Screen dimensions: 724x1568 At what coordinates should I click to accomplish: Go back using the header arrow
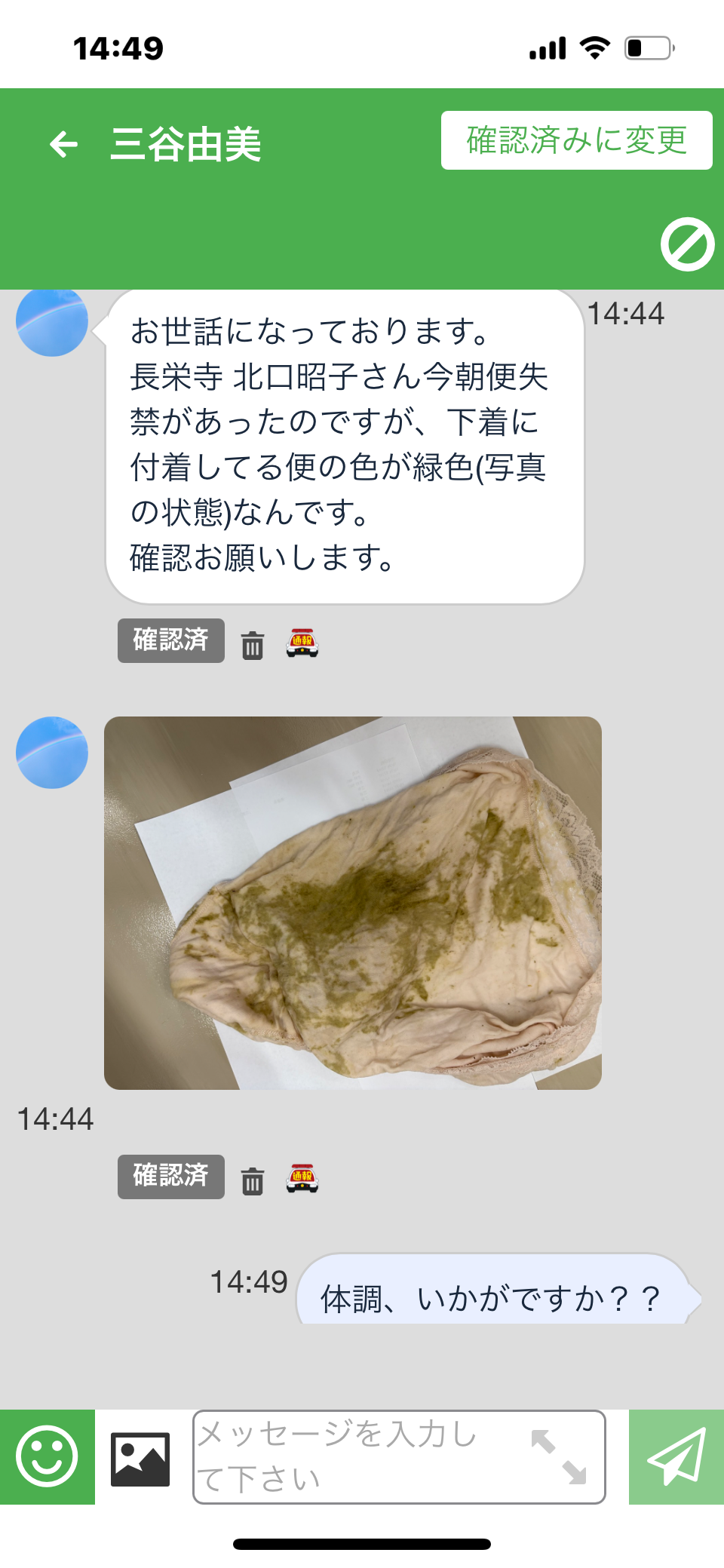64,144
